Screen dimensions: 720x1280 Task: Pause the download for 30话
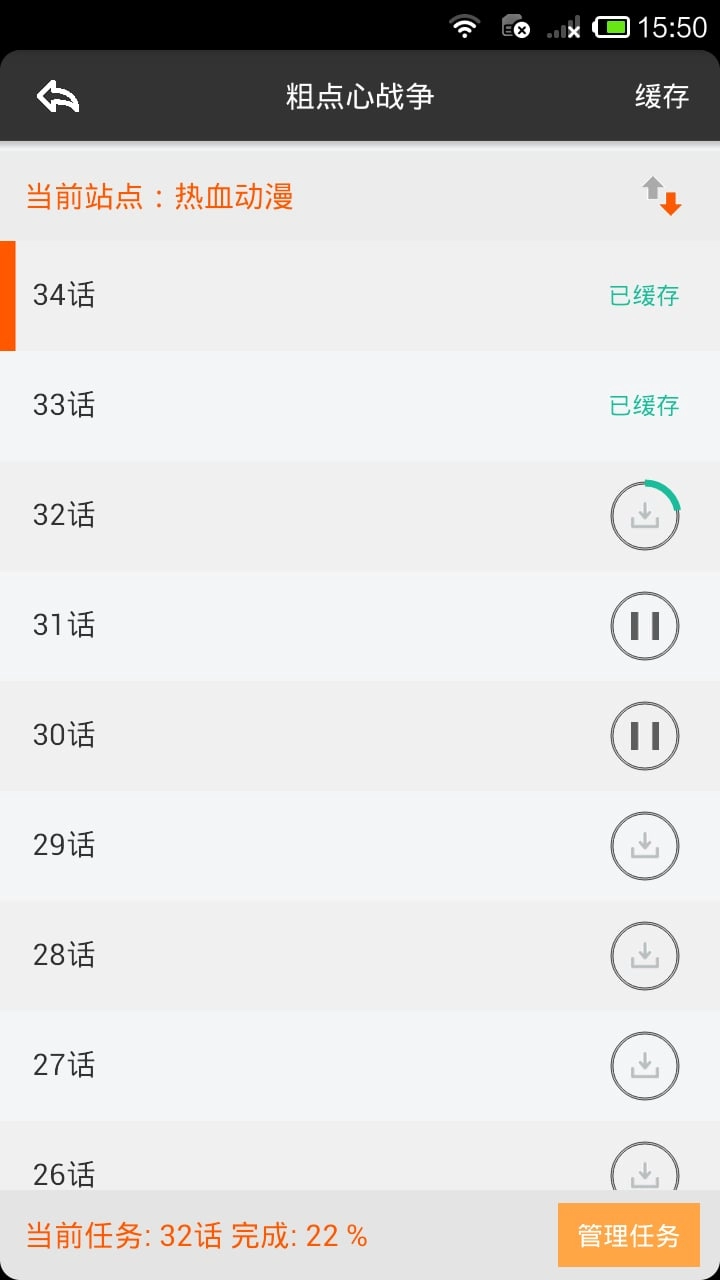[x=644, y=735]
